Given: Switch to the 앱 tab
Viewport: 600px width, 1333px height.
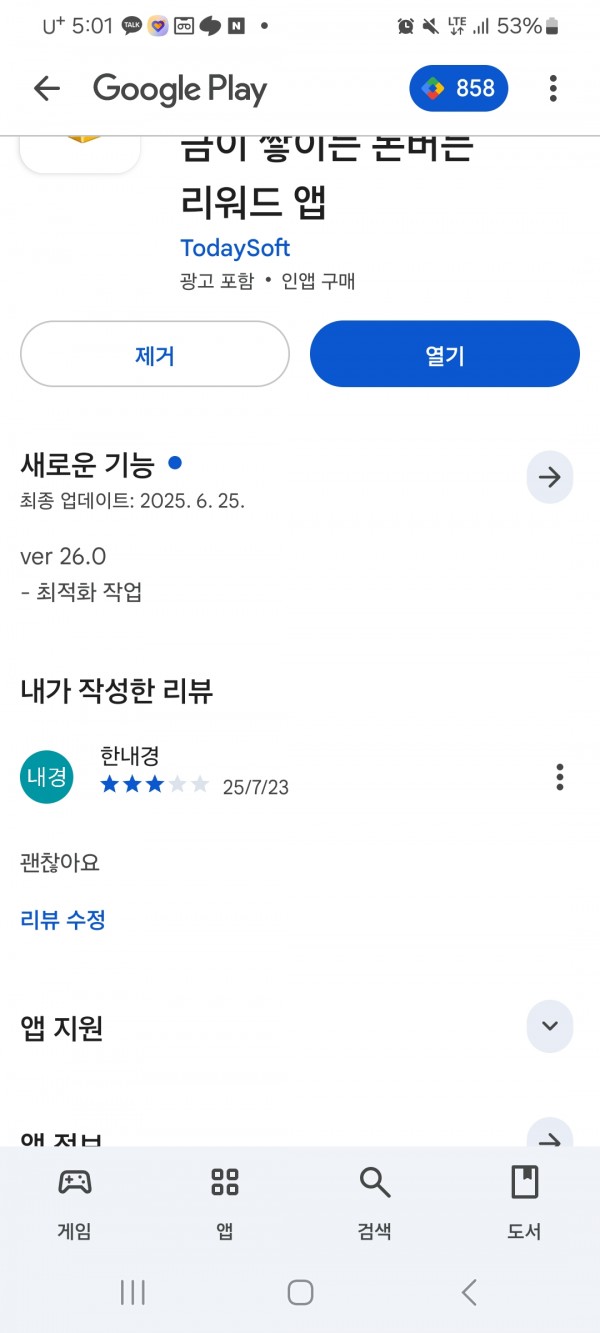Looking at the screenshot, I should [x=225, y=1203].
